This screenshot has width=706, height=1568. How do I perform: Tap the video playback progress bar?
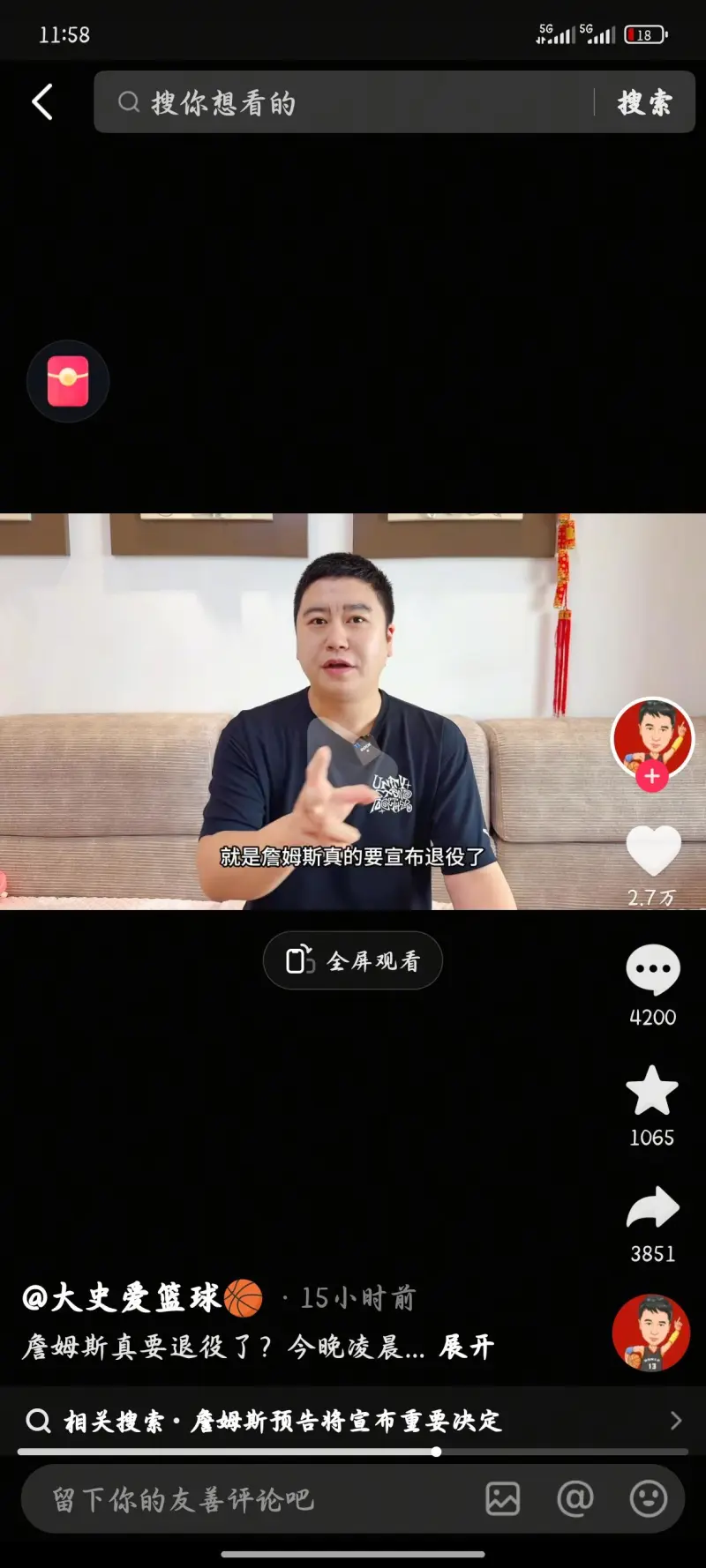pyautogui.click(x=353, y=1452)
